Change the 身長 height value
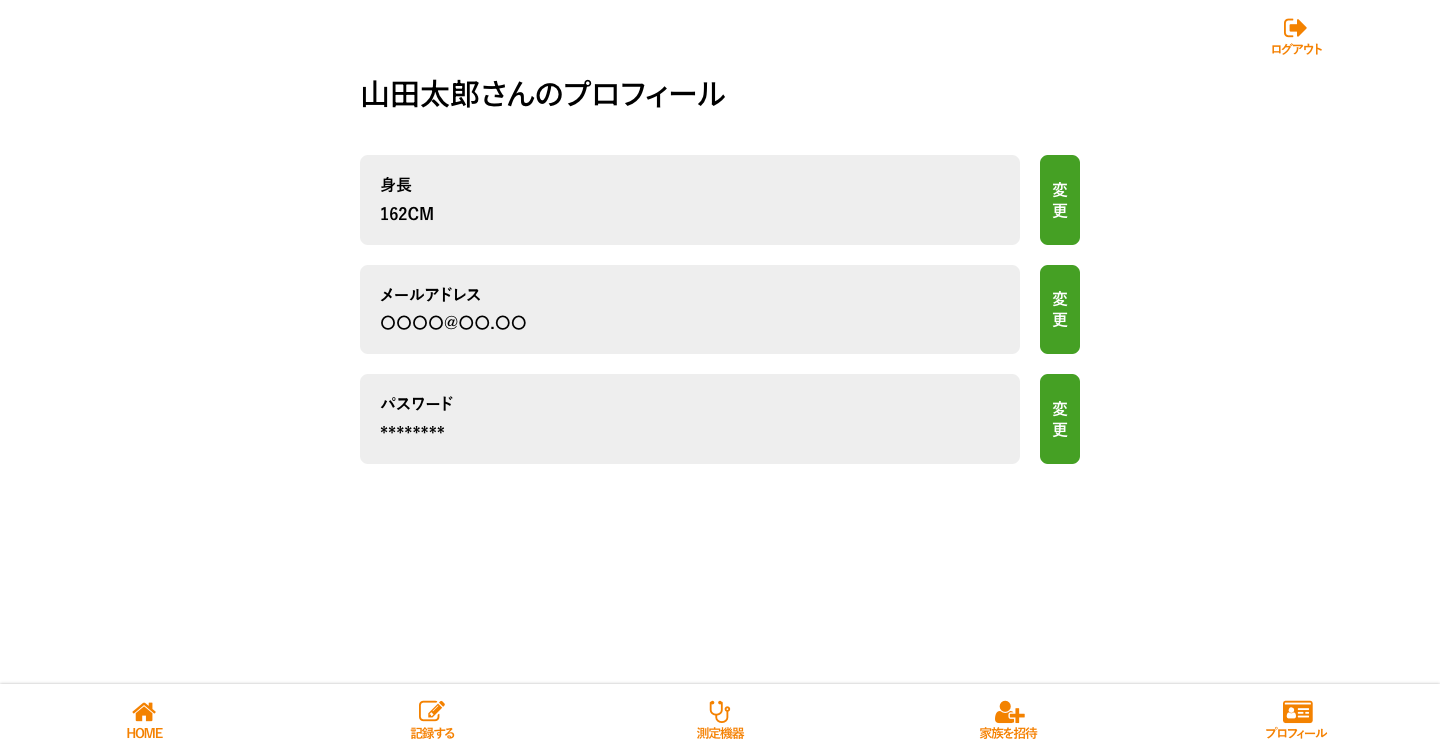 1059,200
